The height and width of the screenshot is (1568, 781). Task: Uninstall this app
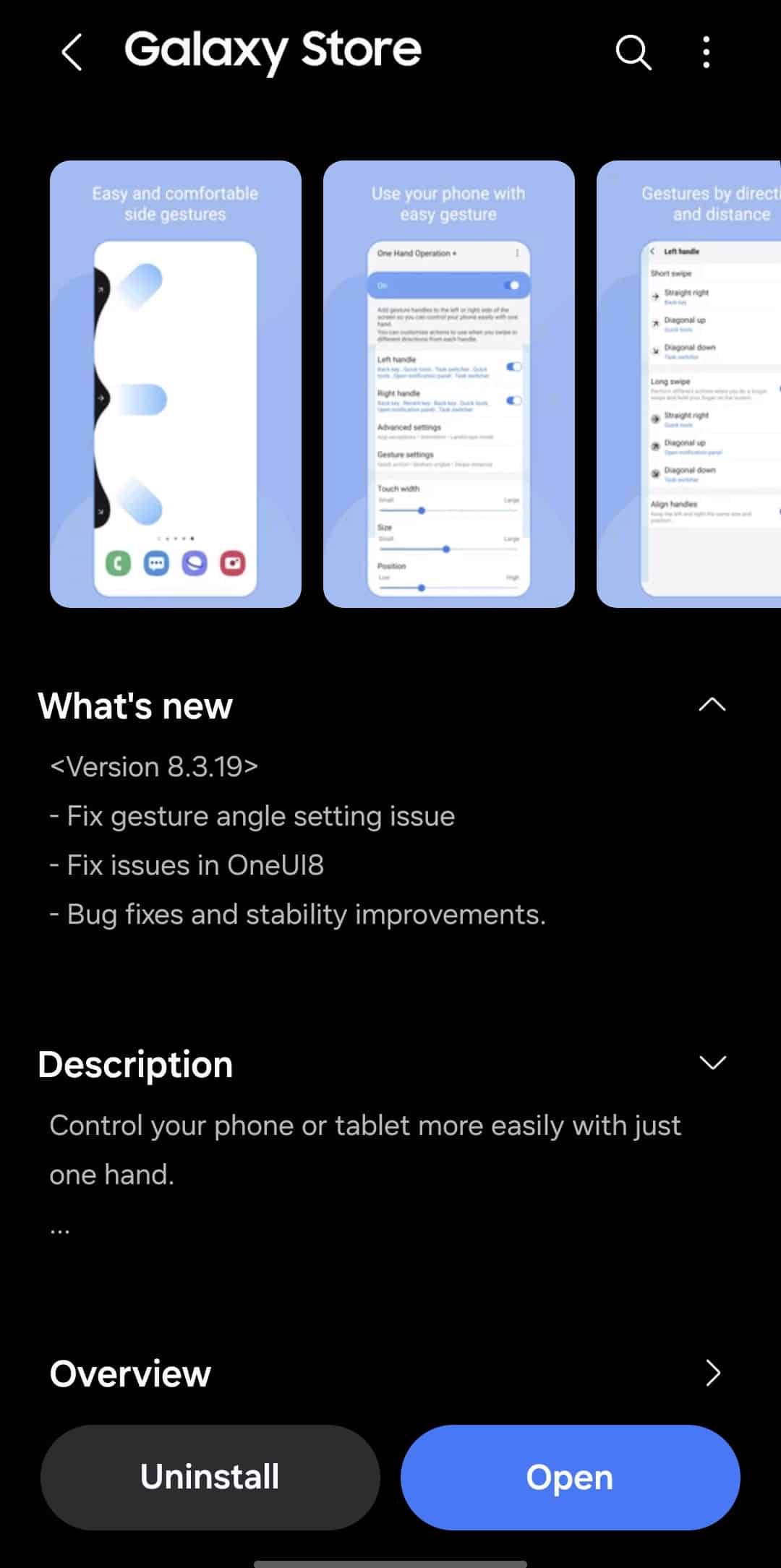tap(210, 1477)
